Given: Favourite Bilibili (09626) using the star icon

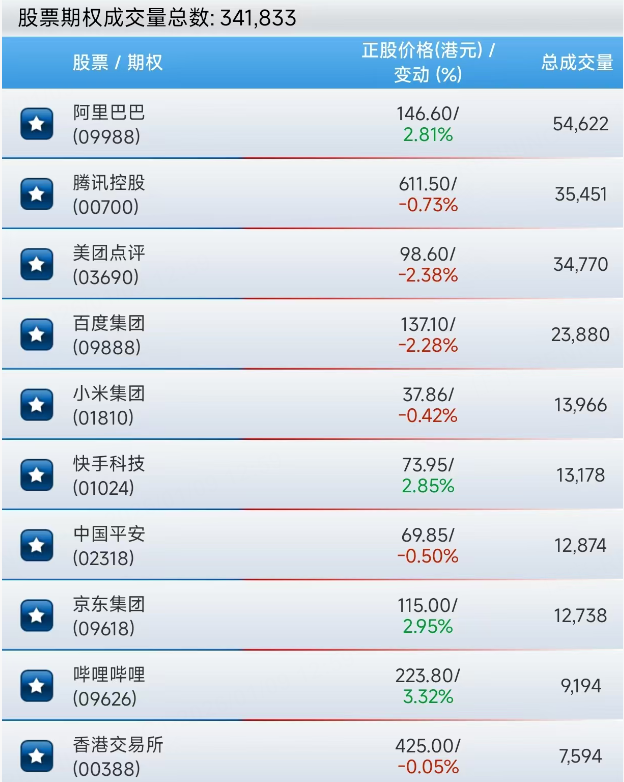Looking at the screenshot, I should tap(37, 686).
